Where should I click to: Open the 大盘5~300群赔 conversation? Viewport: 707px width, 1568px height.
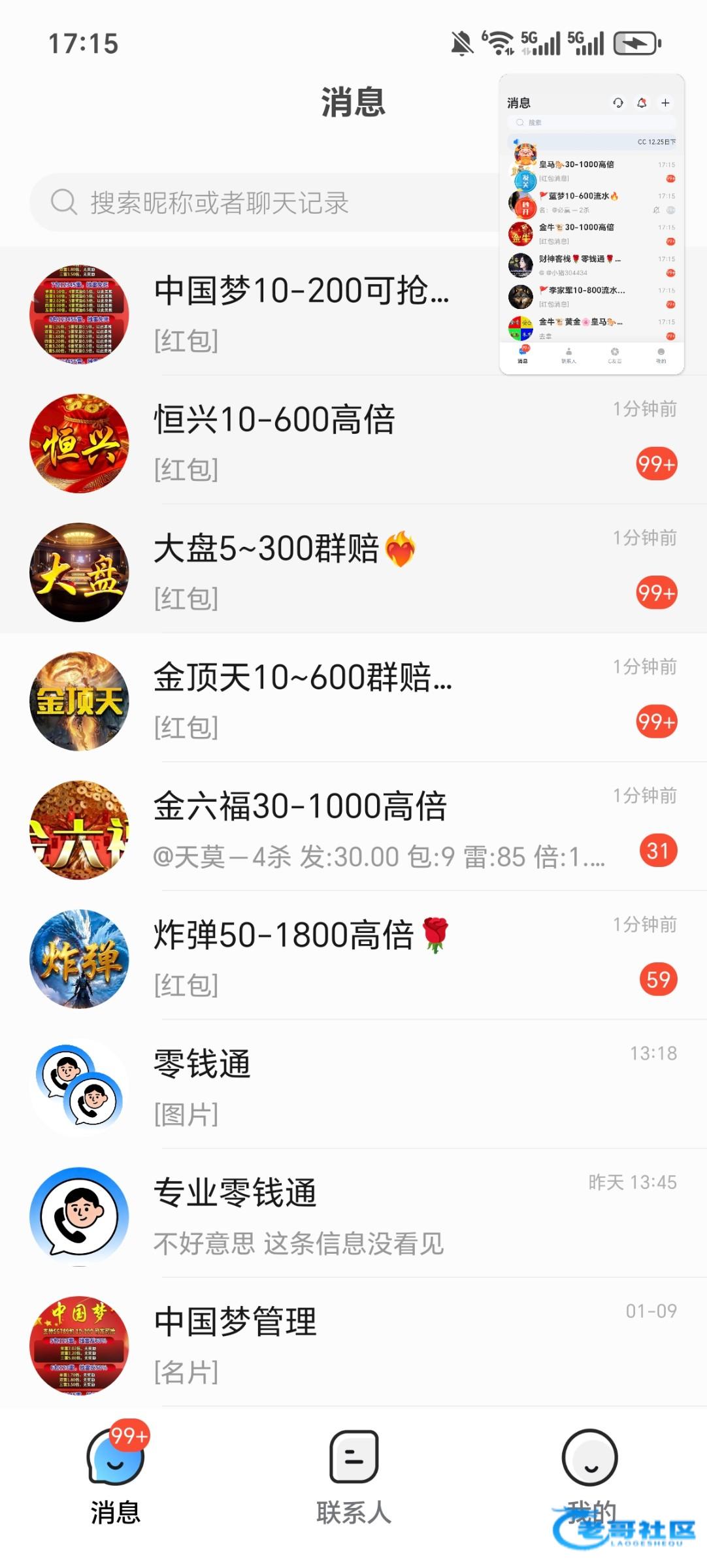(x=353, y=570)
